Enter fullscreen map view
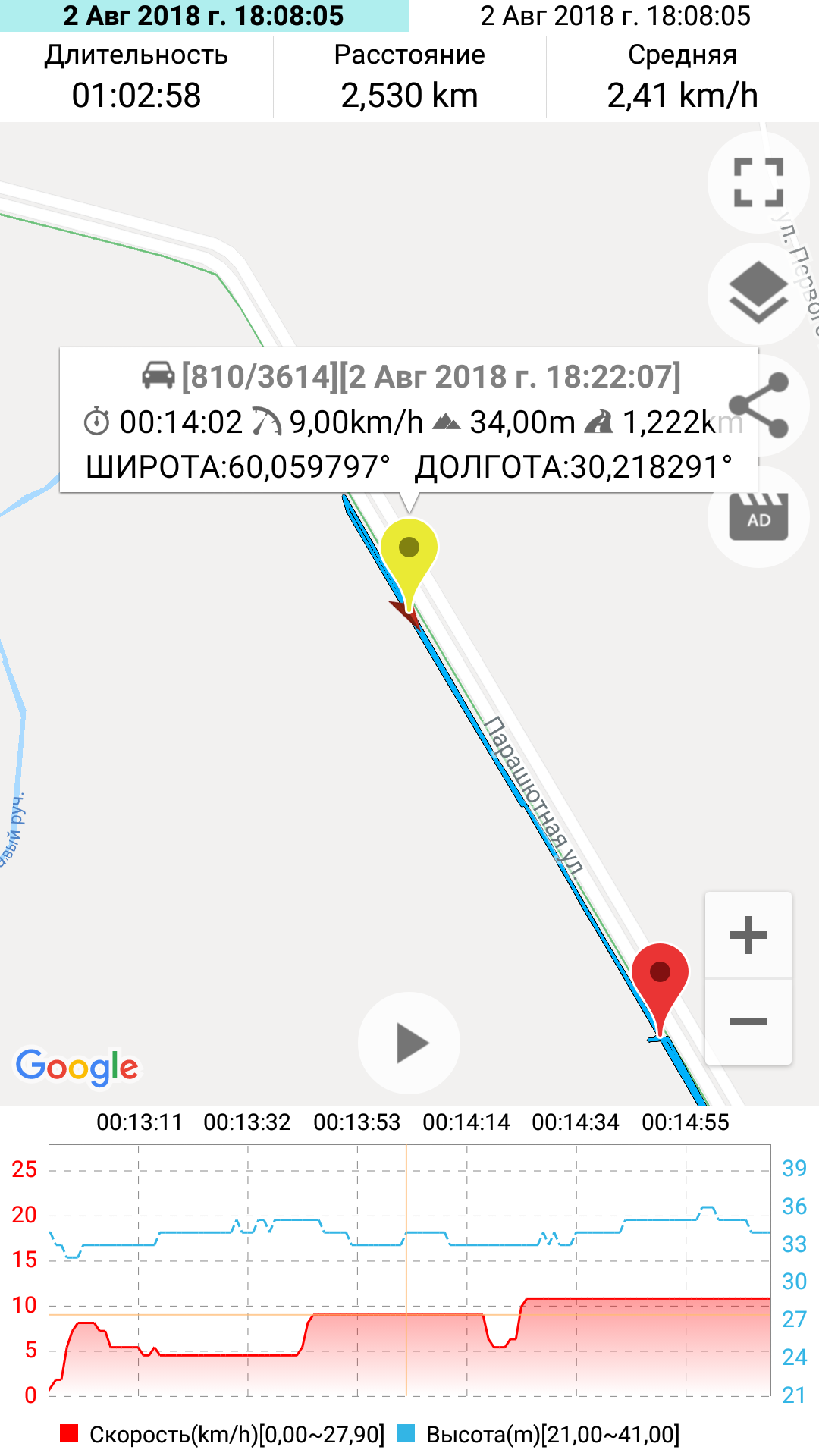The image size is (819, 1456). 758,182
